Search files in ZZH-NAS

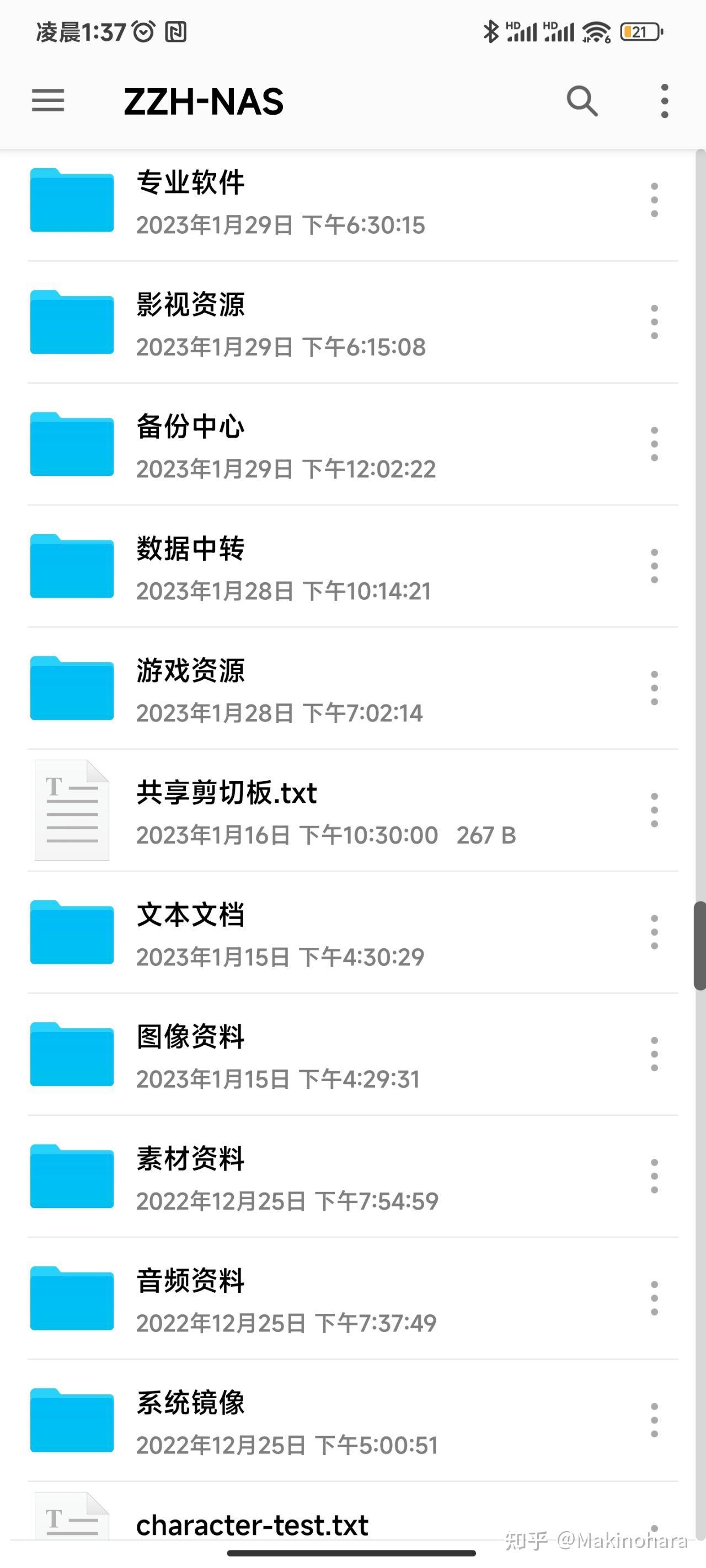tap(582, 101)
